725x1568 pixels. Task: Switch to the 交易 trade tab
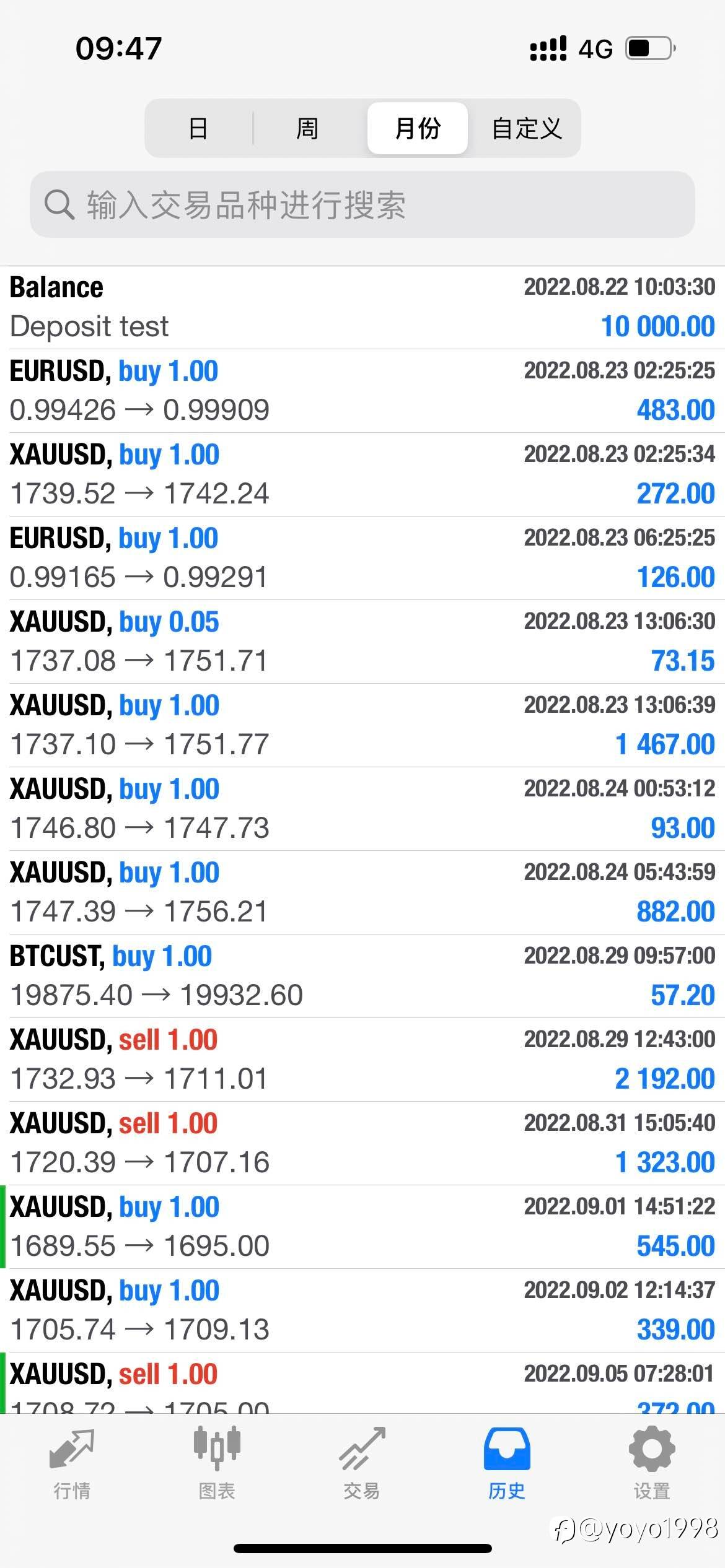coord(362,1463)
